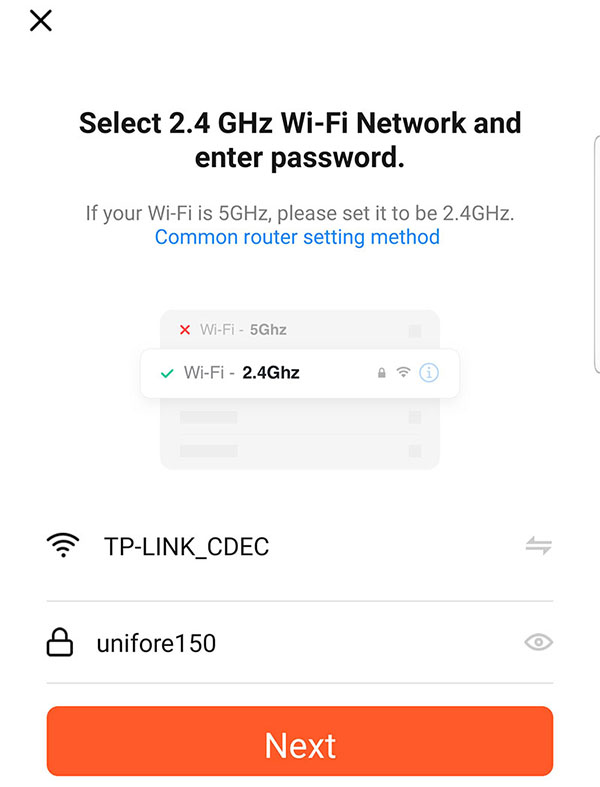Tap the Next button
Viewport: 600px width, 787px height.
click(300, 745)
